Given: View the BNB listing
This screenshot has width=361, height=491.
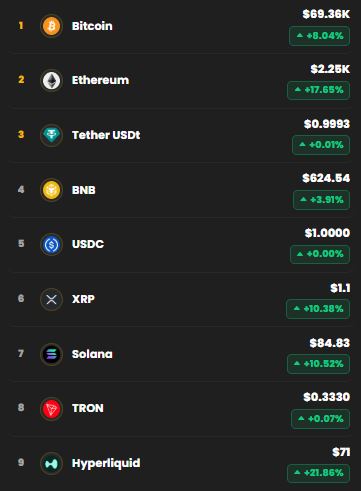Looking at the screenshot, I should point(182,190).
